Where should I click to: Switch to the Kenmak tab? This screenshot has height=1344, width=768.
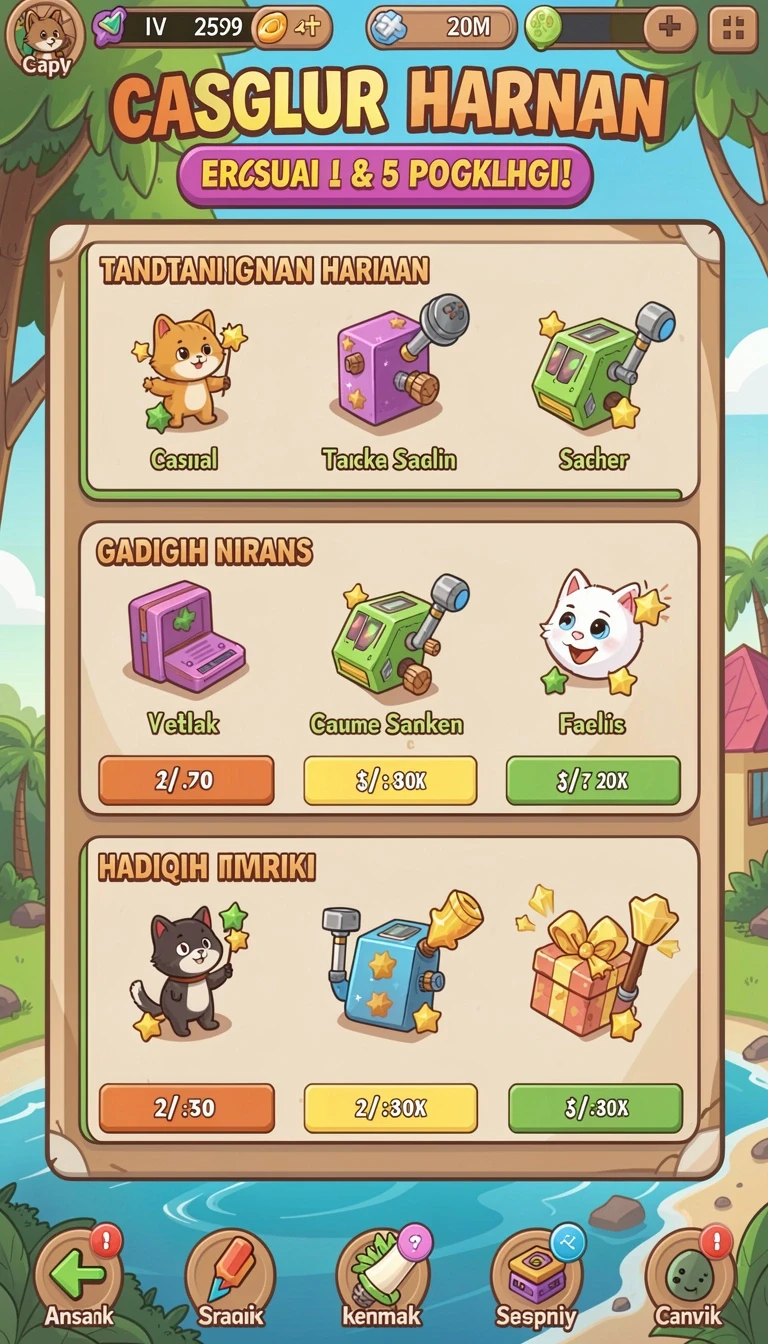[384, 1278]
